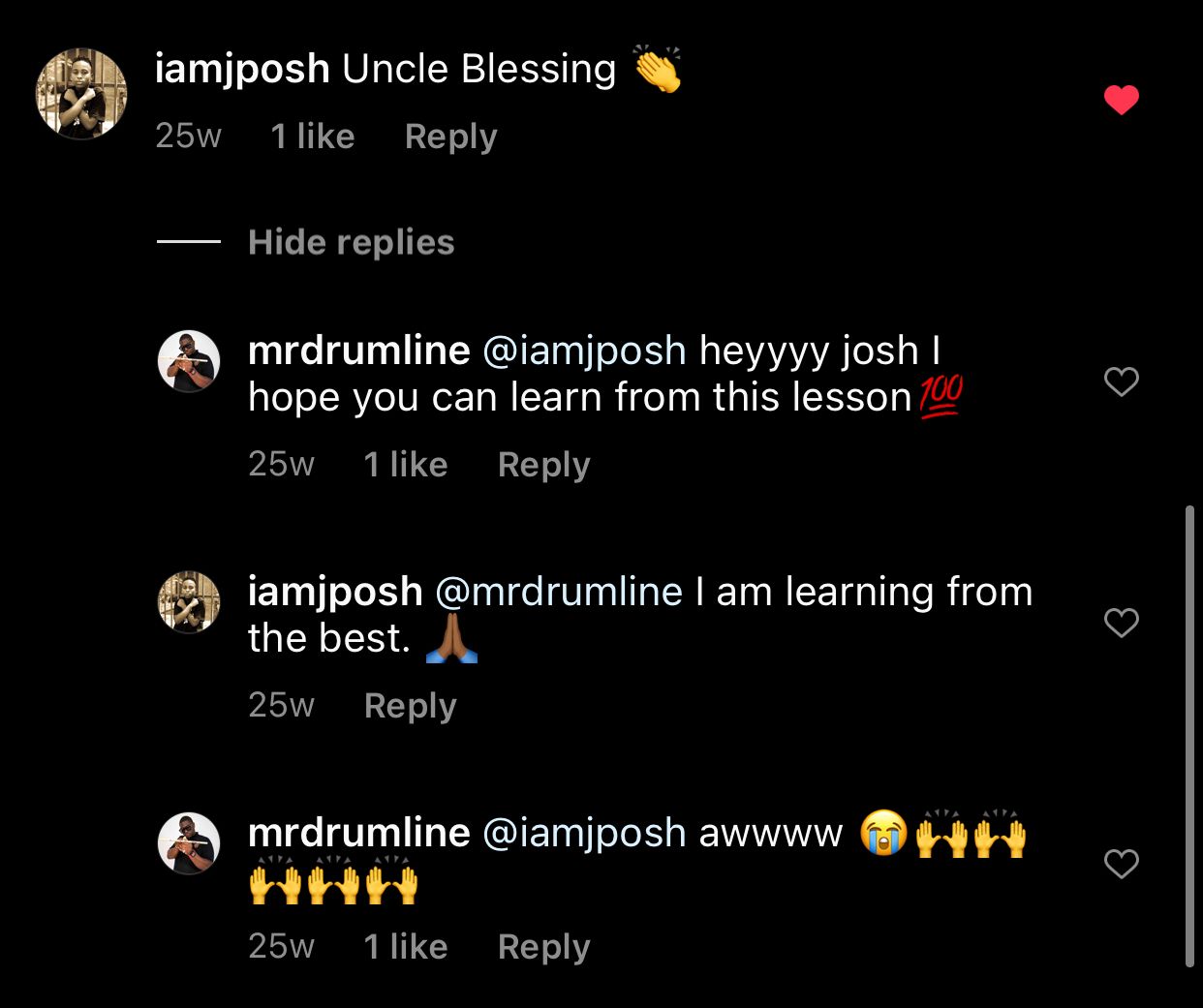Open iamjposh's profile picture on Uncle Blessing comment
The image size is (1203, 1008).
click(81, 94)
